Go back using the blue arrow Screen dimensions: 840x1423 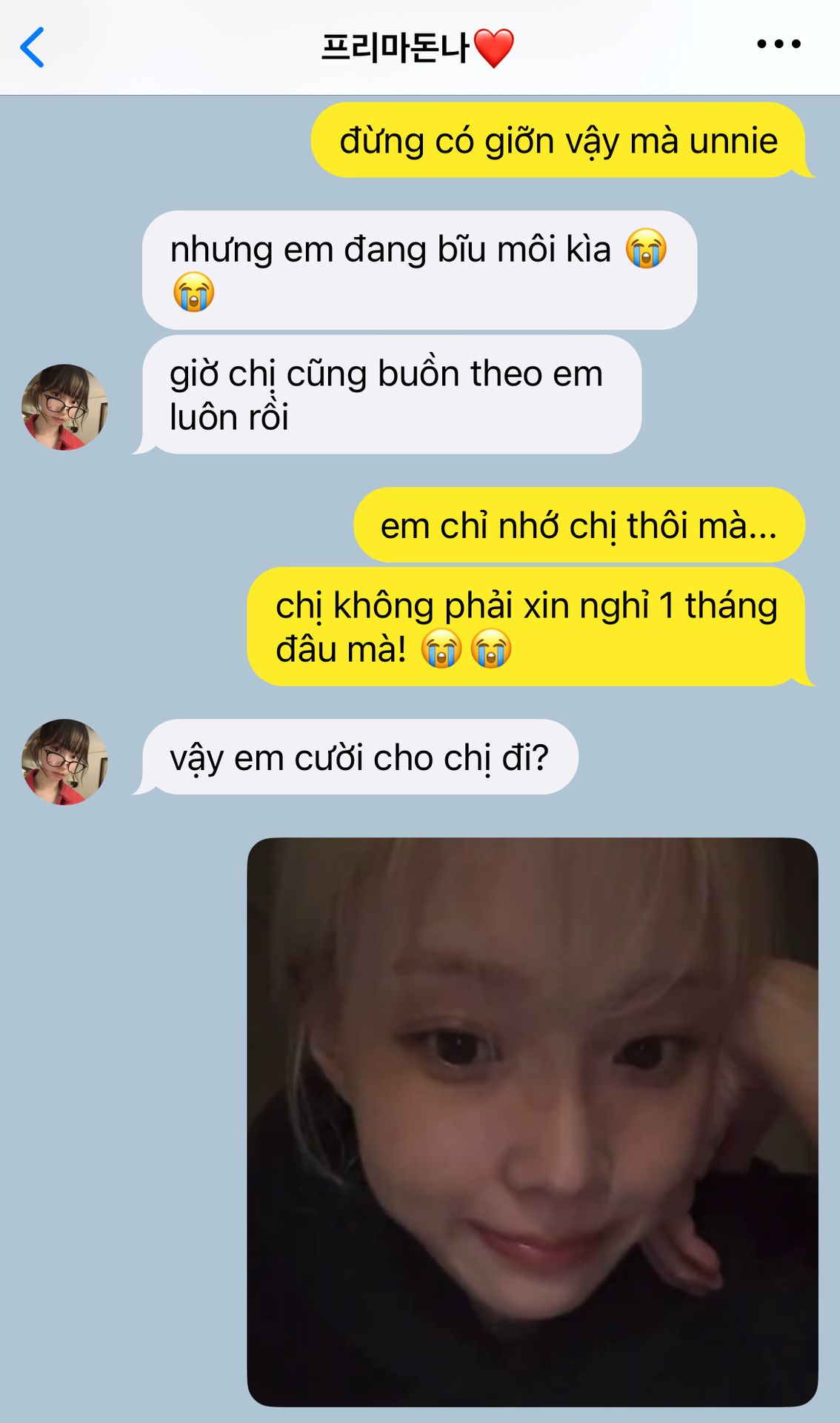tap(33, 47)
